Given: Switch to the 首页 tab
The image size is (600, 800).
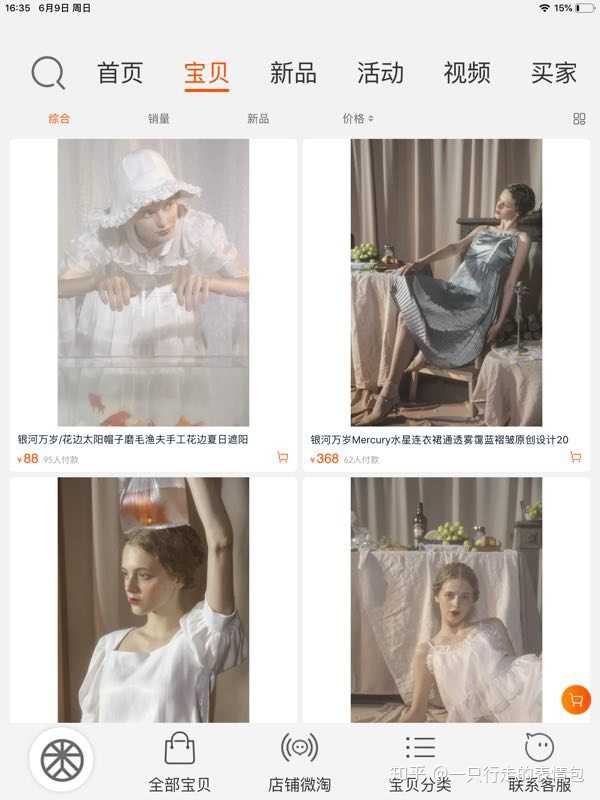Looking at the screenshot, I should (x=120, y=73).
